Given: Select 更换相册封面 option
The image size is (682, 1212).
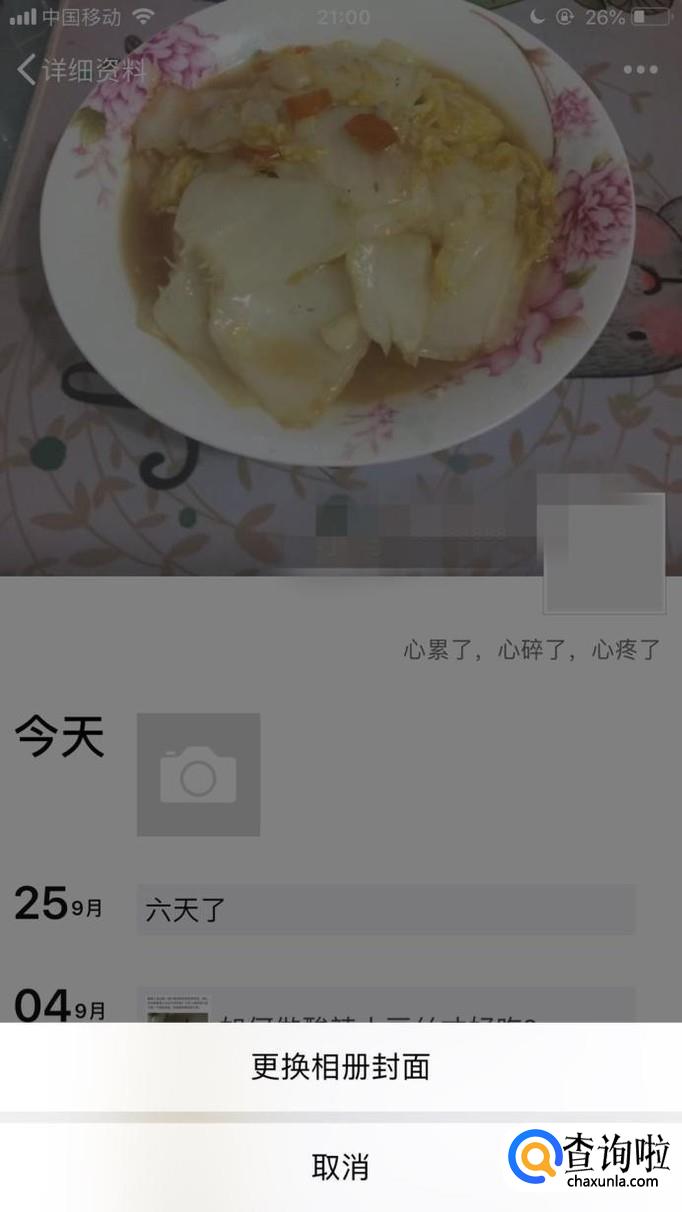Looking at the screenshot, I should click(x=340, y=1066).
